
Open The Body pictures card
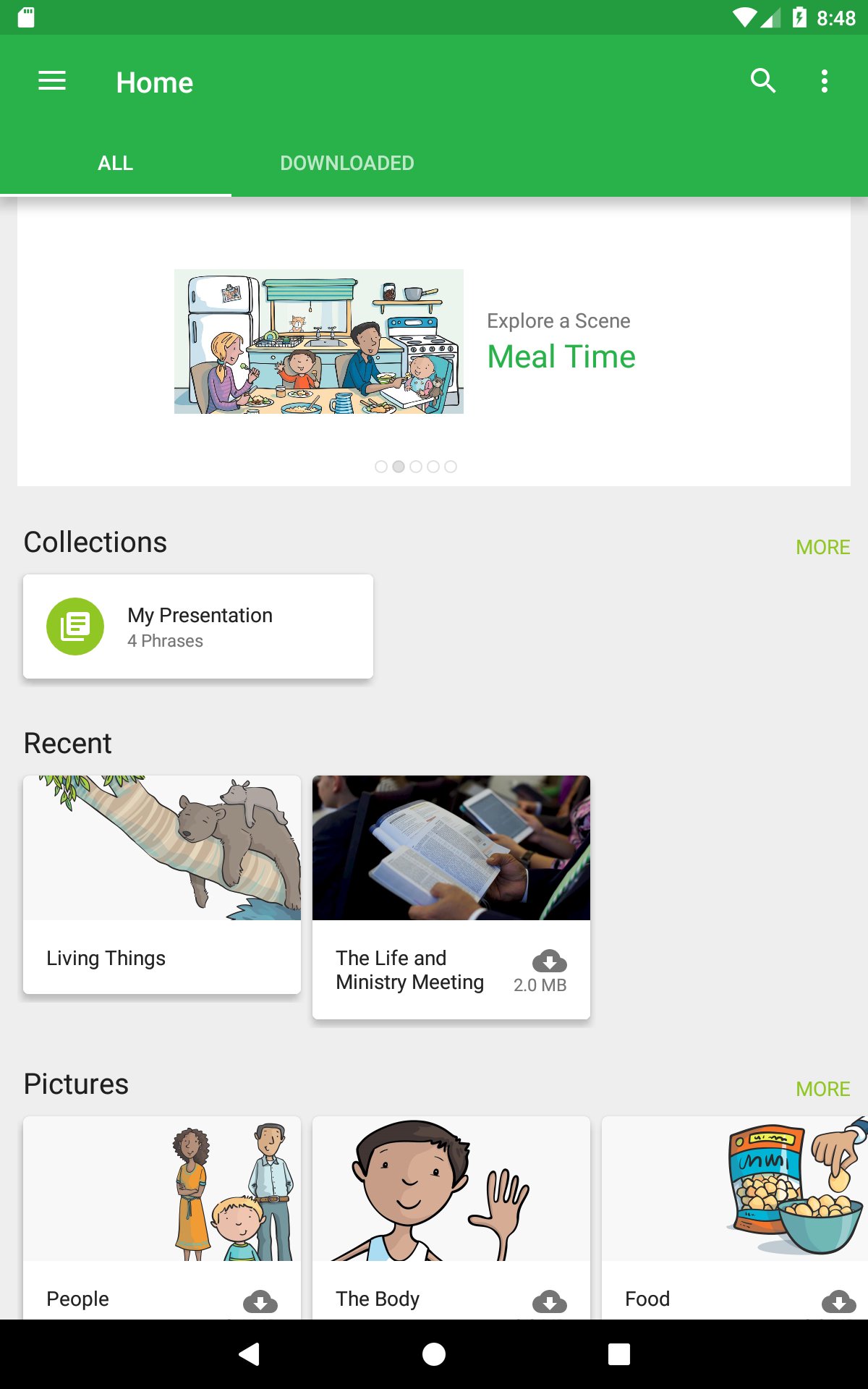point(451,1218)
